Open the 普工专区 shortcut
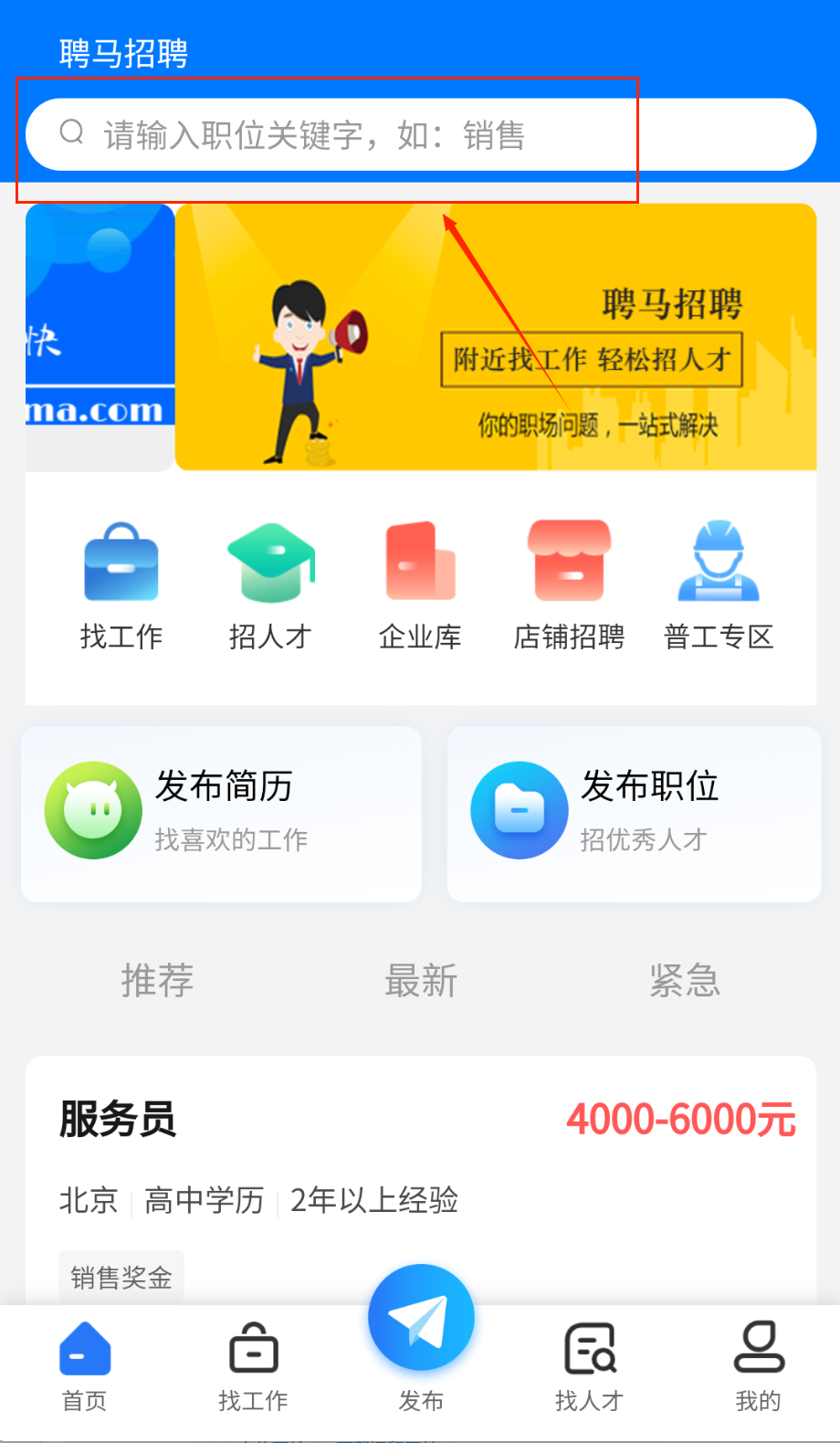Viewport: 840px width, 1443px height. (x=719, y=585)
